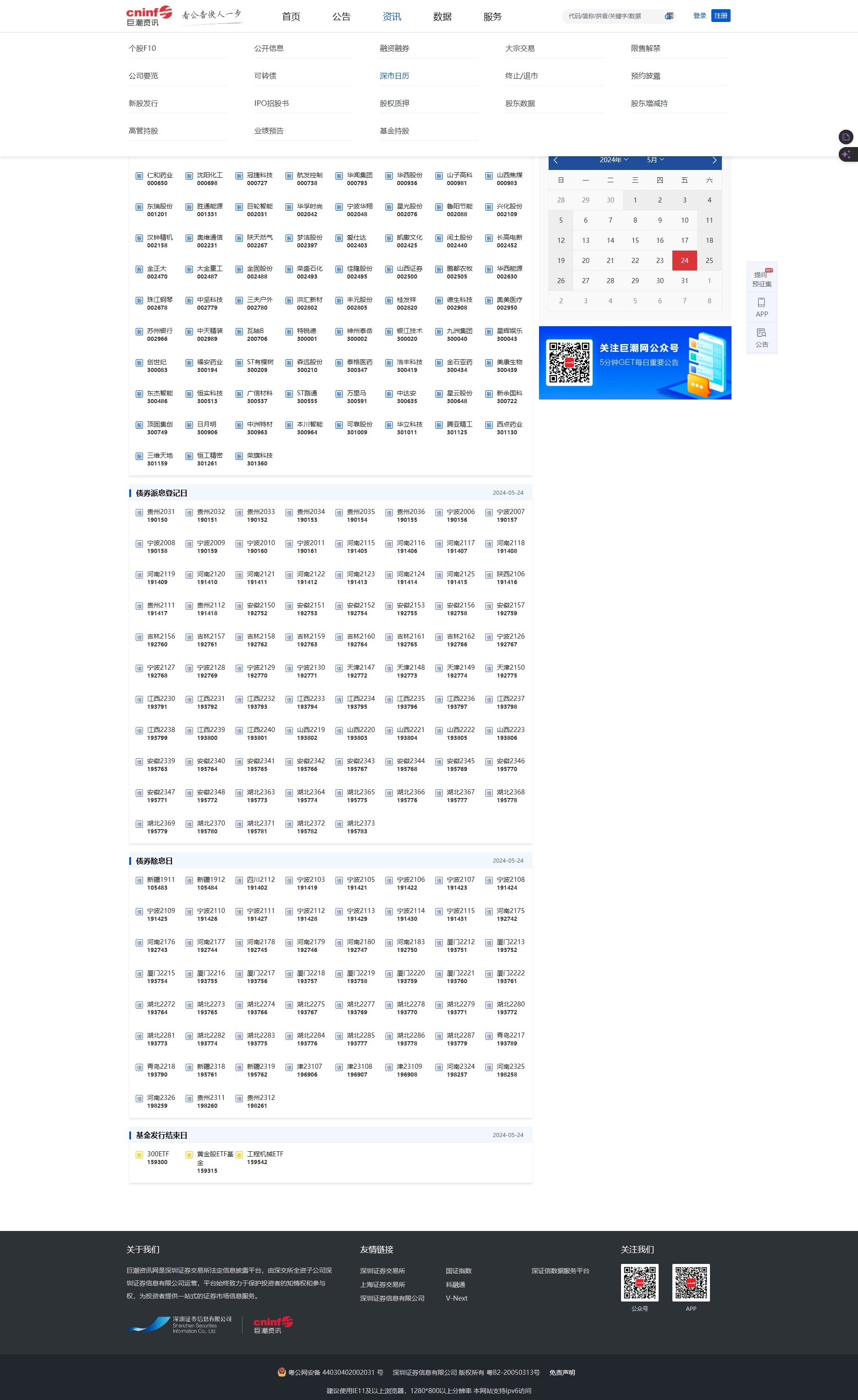Viewport: 858px width, 1400px height.
Task: Expand the 2024年 year dropdown in calendar
Action: [614, 160]
